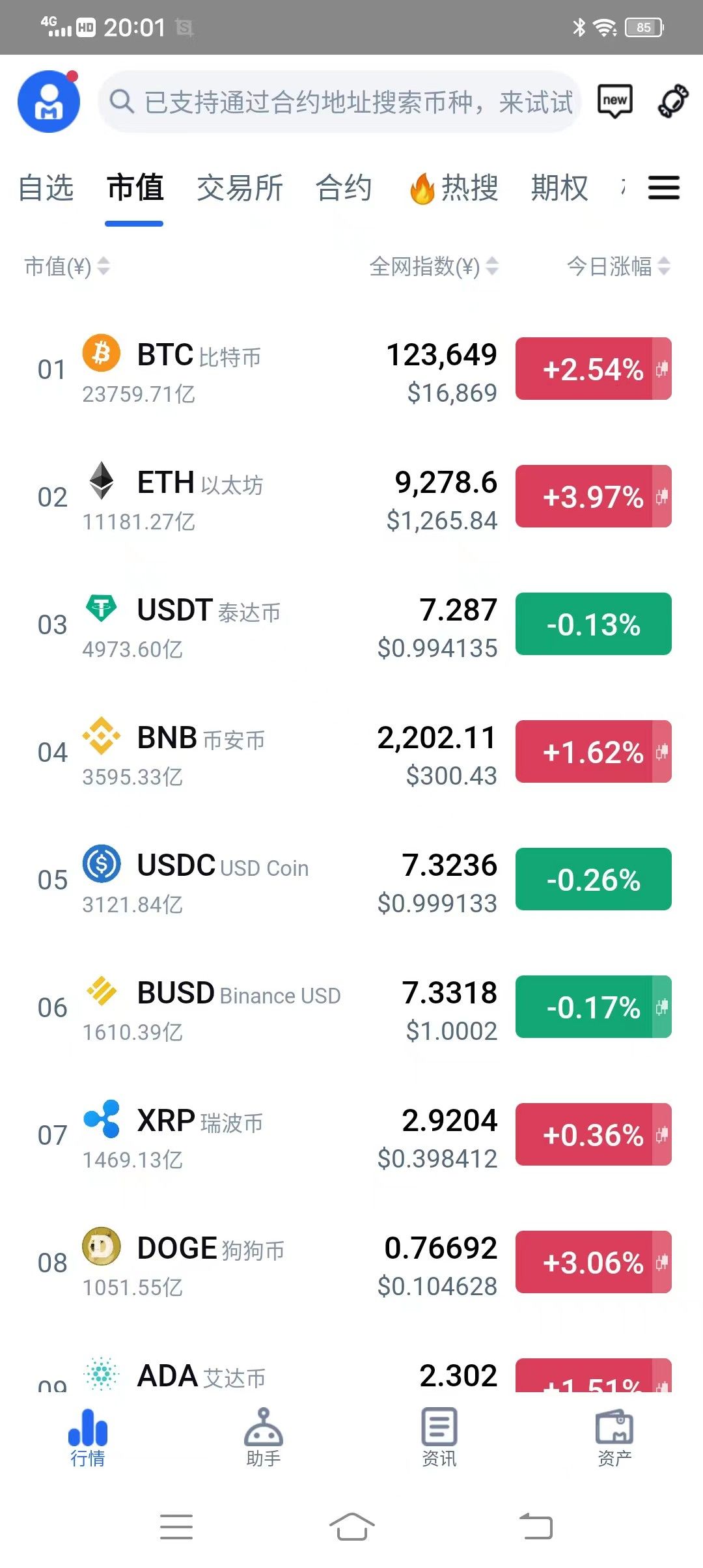Screen dimensions: 703x1568
Task: Open the candy rewards icon
Action: pos(673,102)
